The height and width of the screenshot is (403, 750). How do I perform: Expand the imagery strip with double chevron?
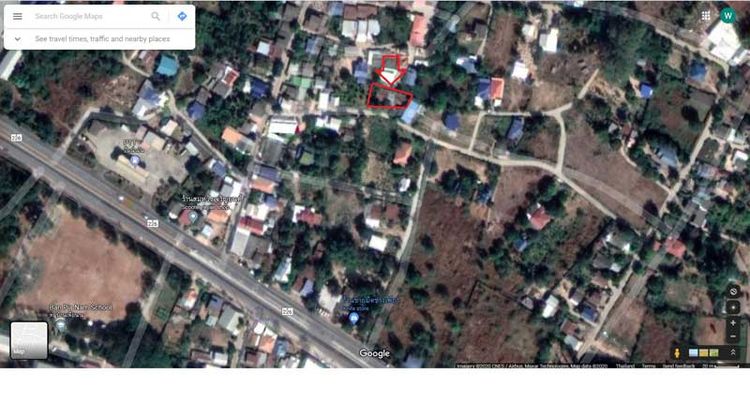pos(733,352)
